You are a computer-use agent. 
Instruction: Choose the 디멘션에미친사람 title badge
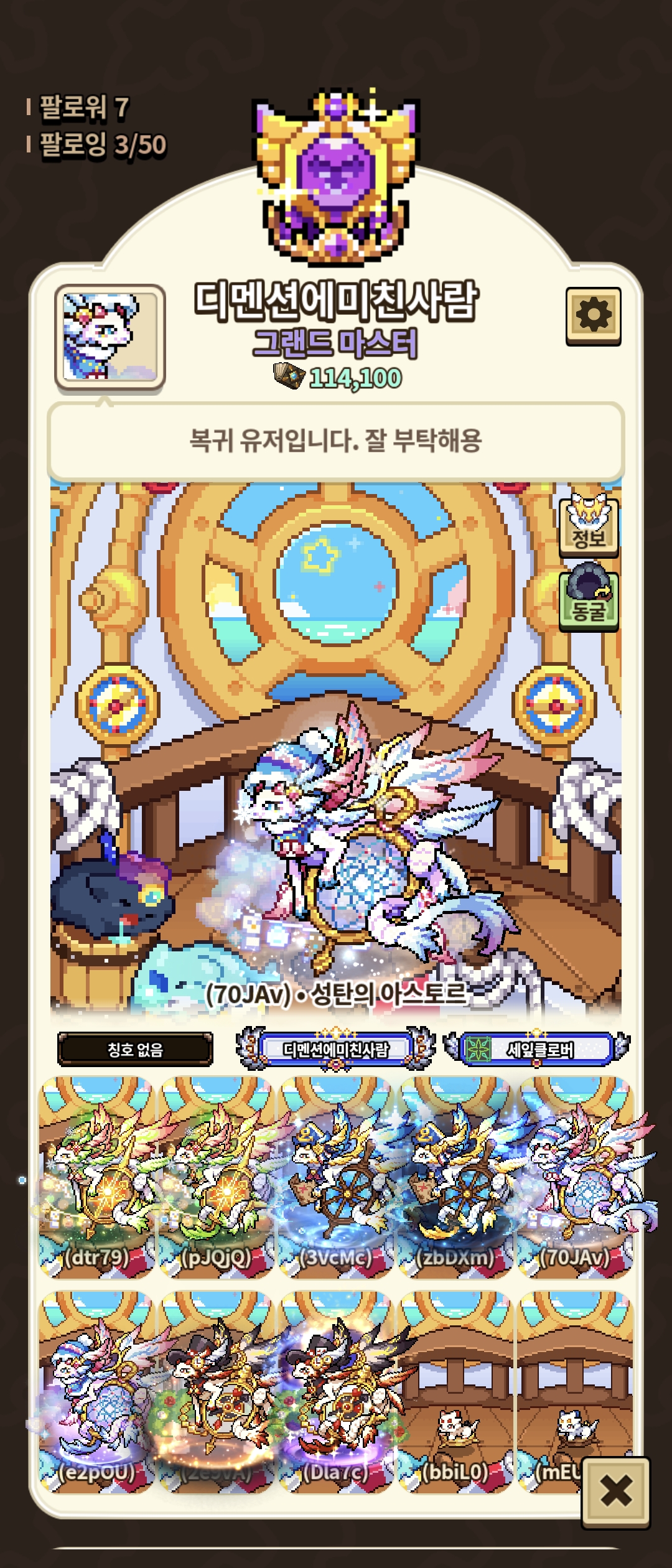(x=336, y=1050)
